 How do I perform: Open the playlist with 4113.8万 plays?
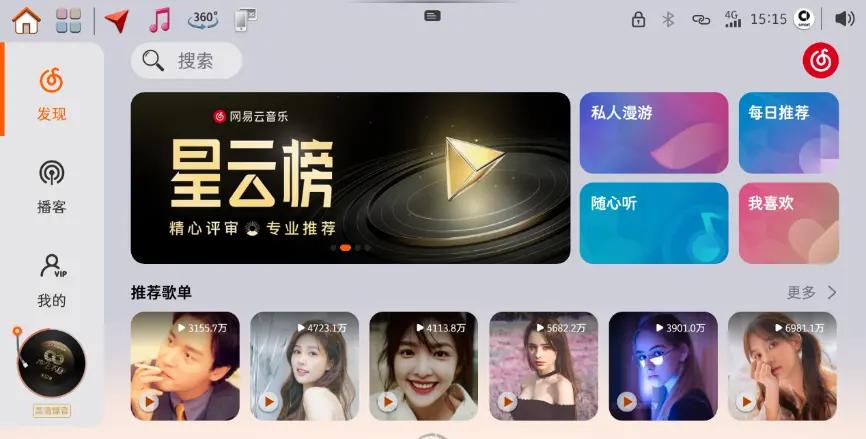coord(424,365)
